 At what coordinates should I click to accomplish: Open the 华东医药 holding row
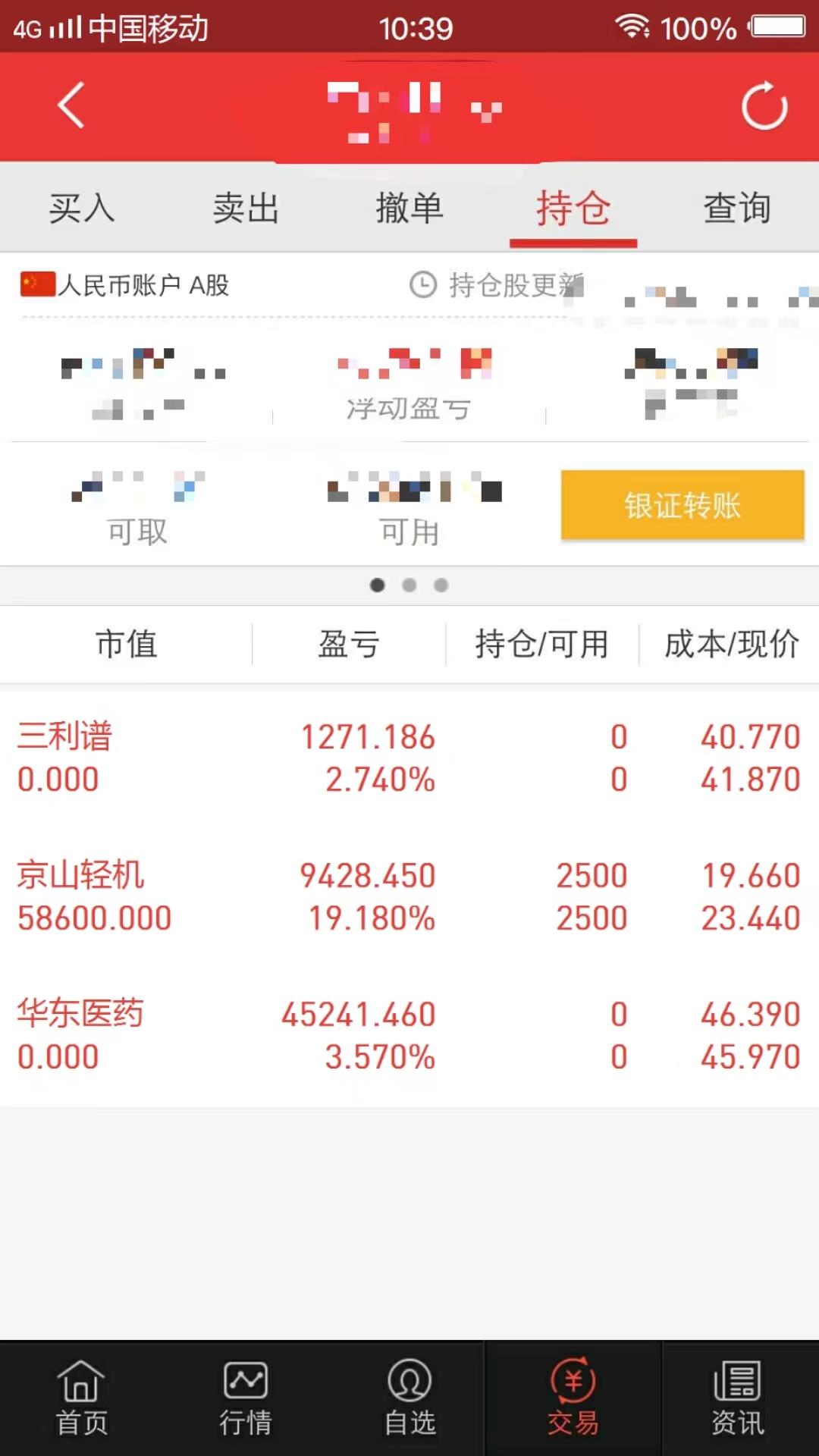coord(409,1035)
